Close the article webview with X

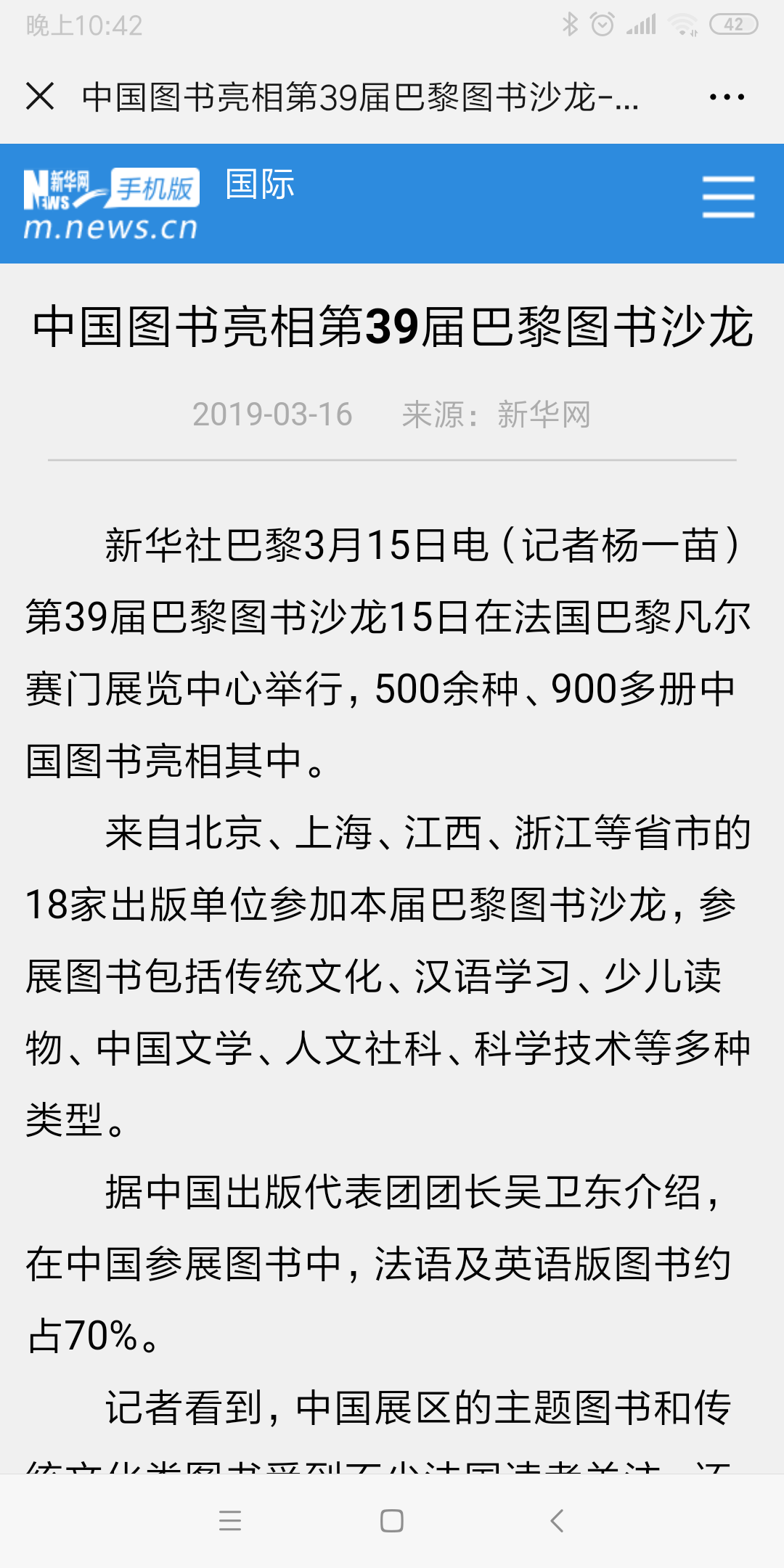coord(40,97)
